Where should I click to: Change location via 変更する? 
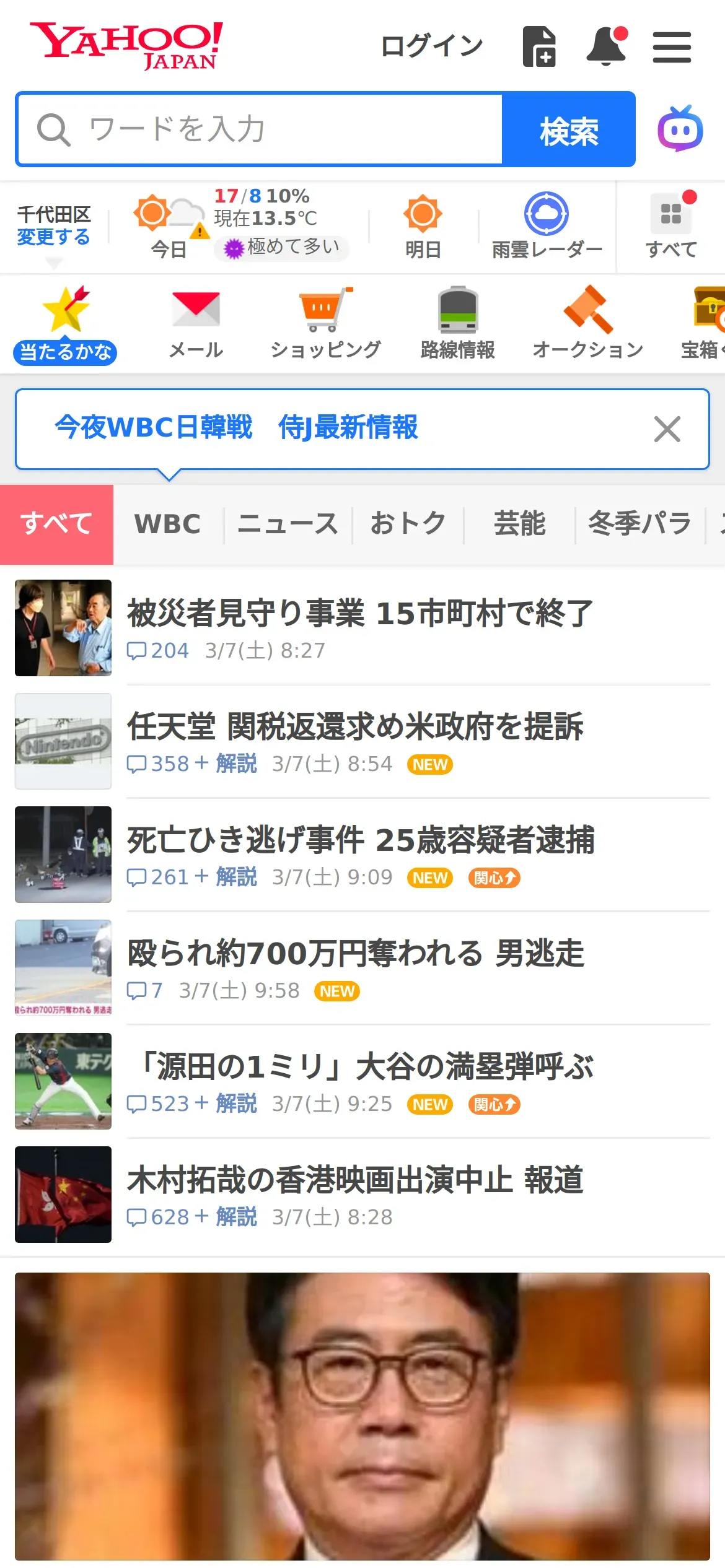[53, 237]
